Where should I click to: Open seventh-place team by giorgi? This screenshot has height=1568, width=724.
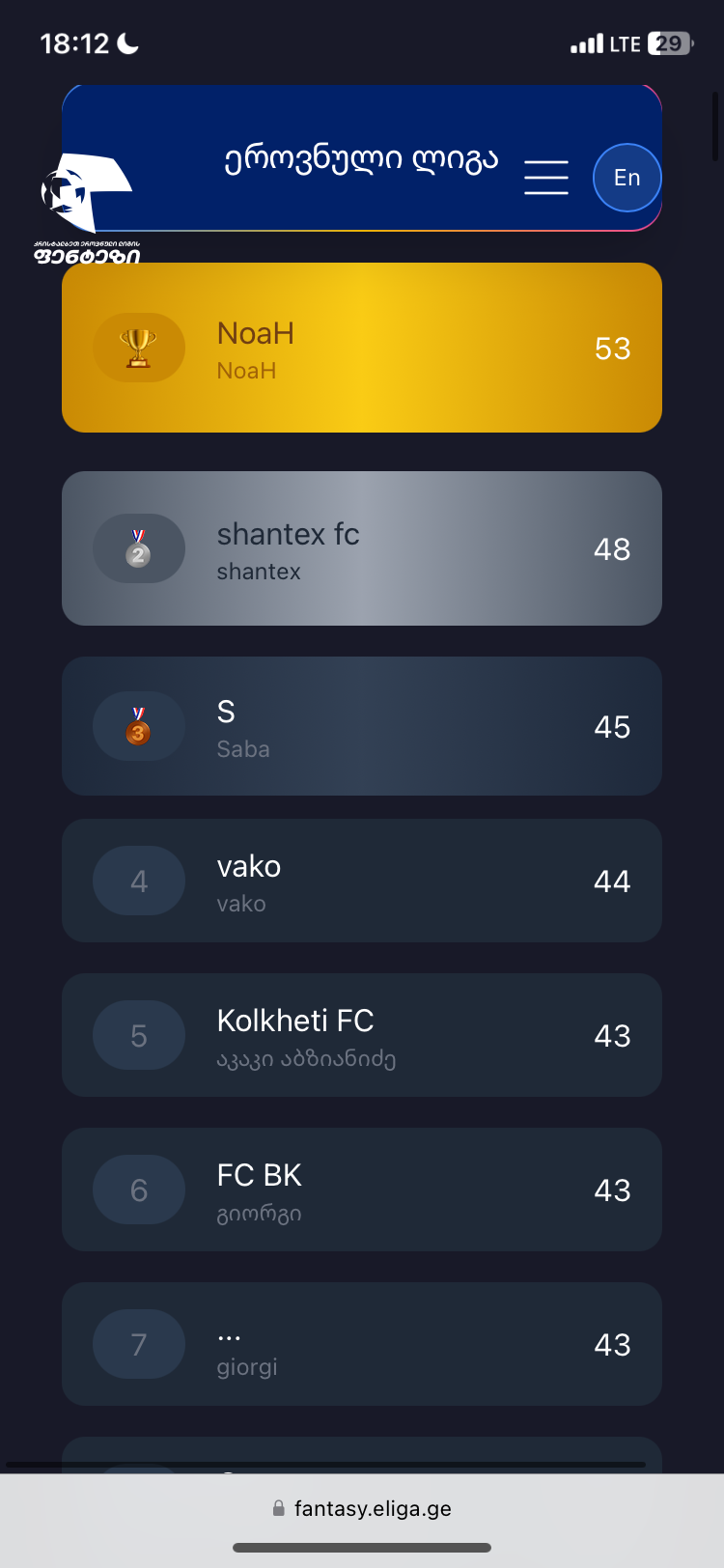[361, 1344]
